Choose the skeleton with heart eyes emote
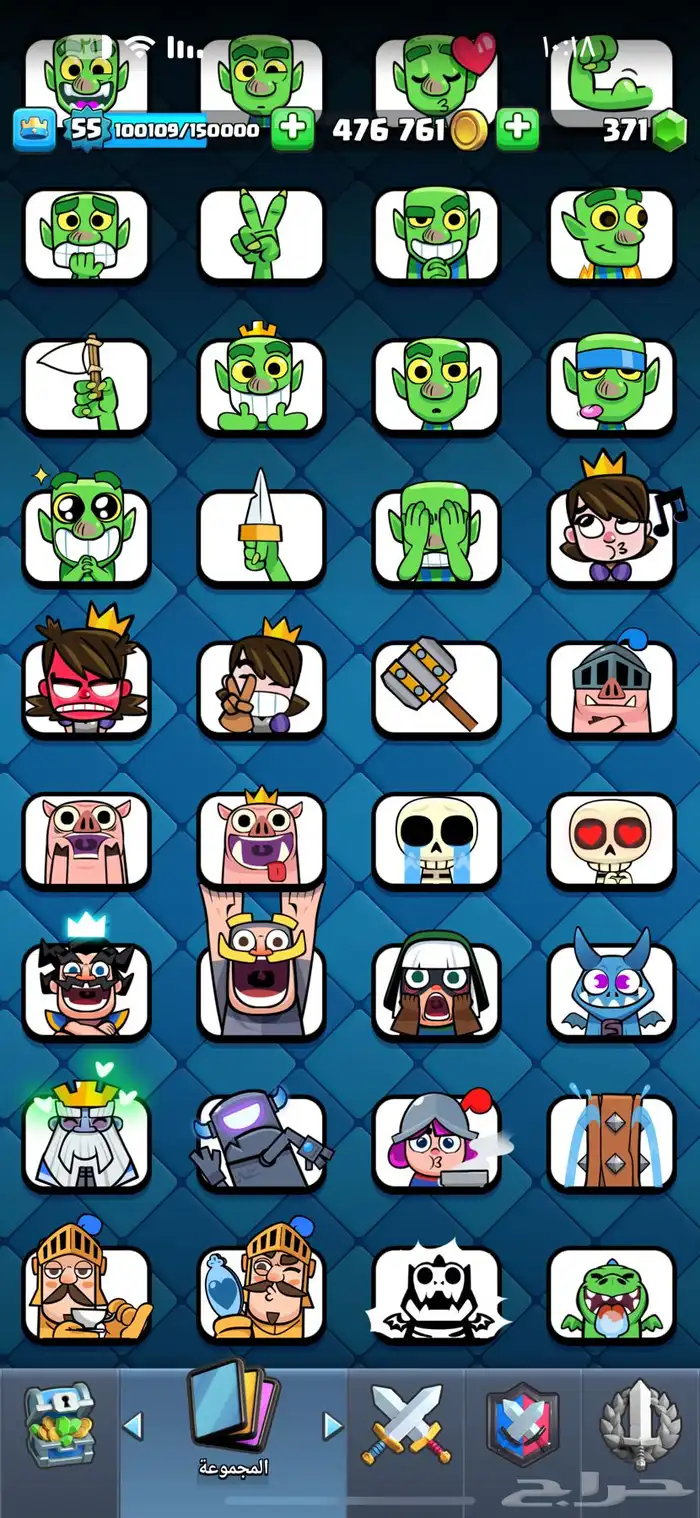Image resolution: width=700 pixels, height=1518 pixels. coord(611,840)
